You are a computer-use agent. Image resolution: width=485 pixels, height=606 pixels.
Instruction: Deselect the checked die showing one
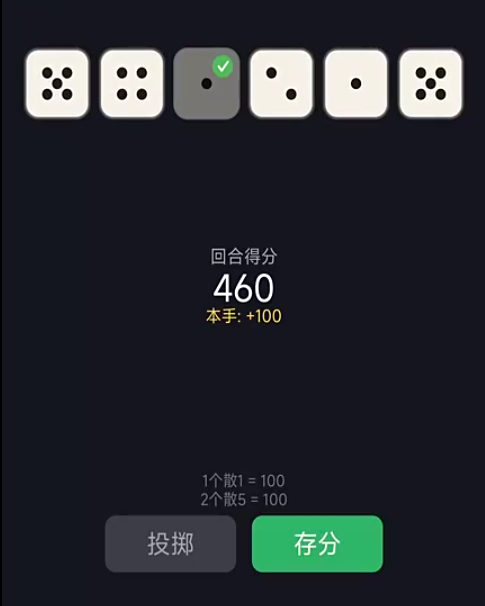206,83
